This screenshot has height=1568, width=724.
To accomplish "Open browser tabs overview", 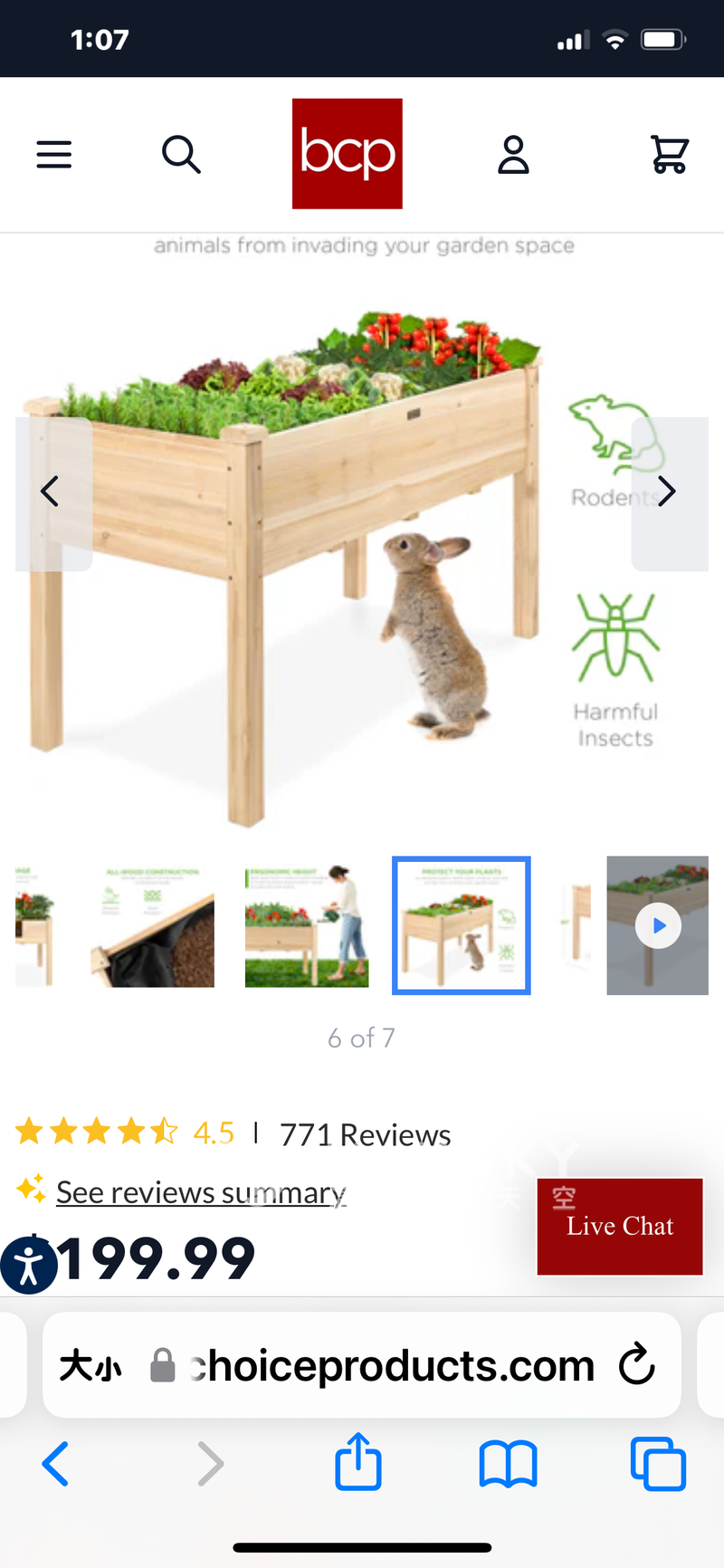I will [x=658, y=1463].
